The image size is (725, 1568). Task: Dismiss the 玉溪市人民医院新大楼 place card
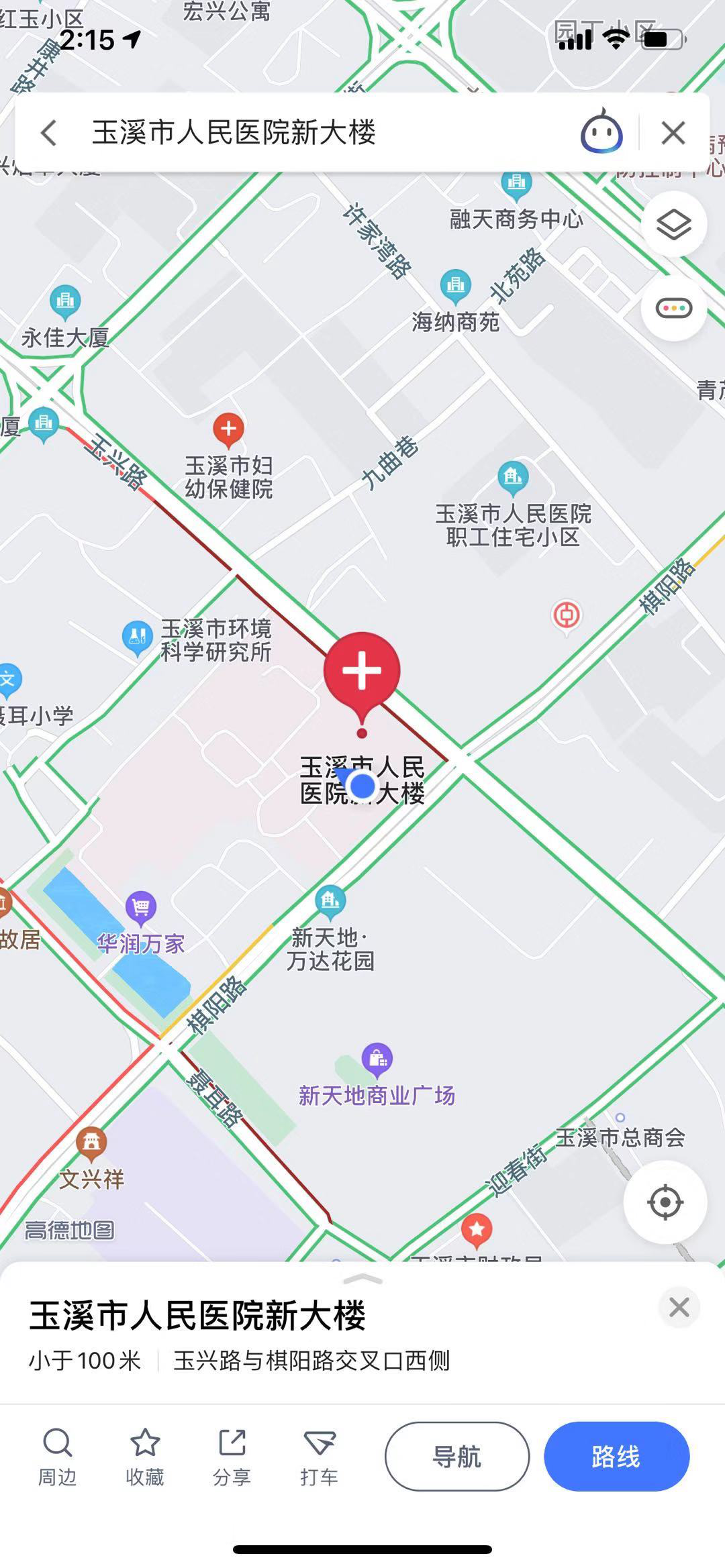679,1307
